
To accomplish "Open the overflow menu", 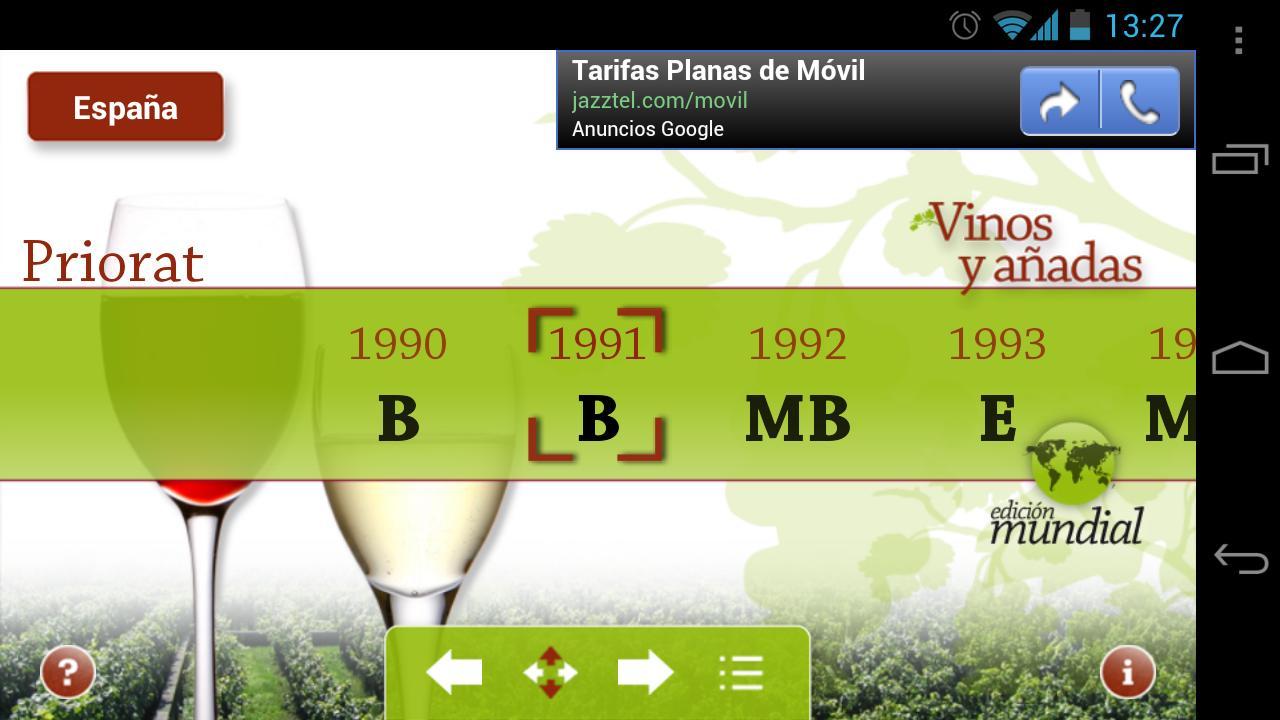I will [x=1239, y=40].
